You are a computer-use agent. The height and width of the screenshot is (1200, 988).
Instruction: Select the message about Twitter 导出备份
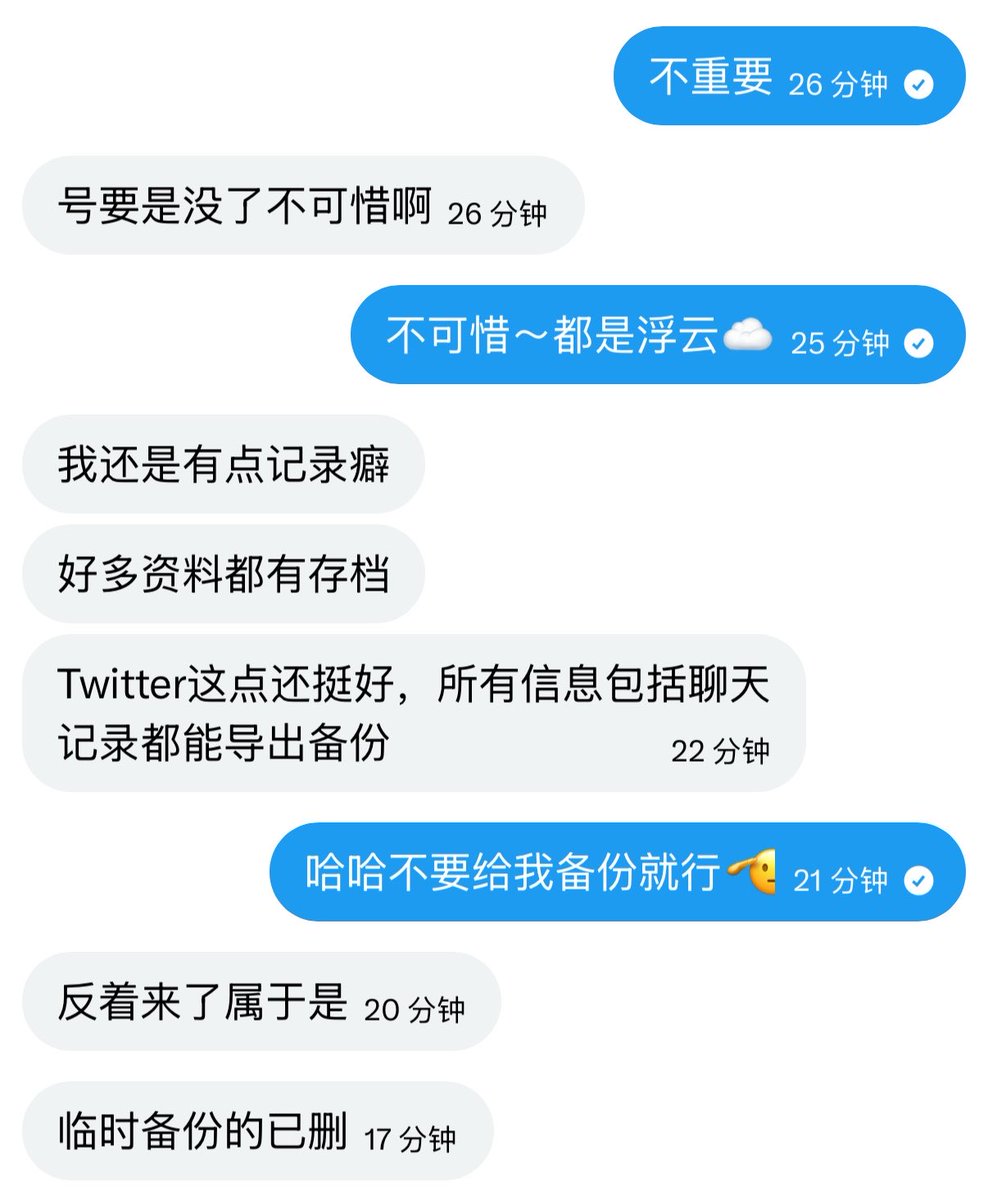[x=413, y=712]
